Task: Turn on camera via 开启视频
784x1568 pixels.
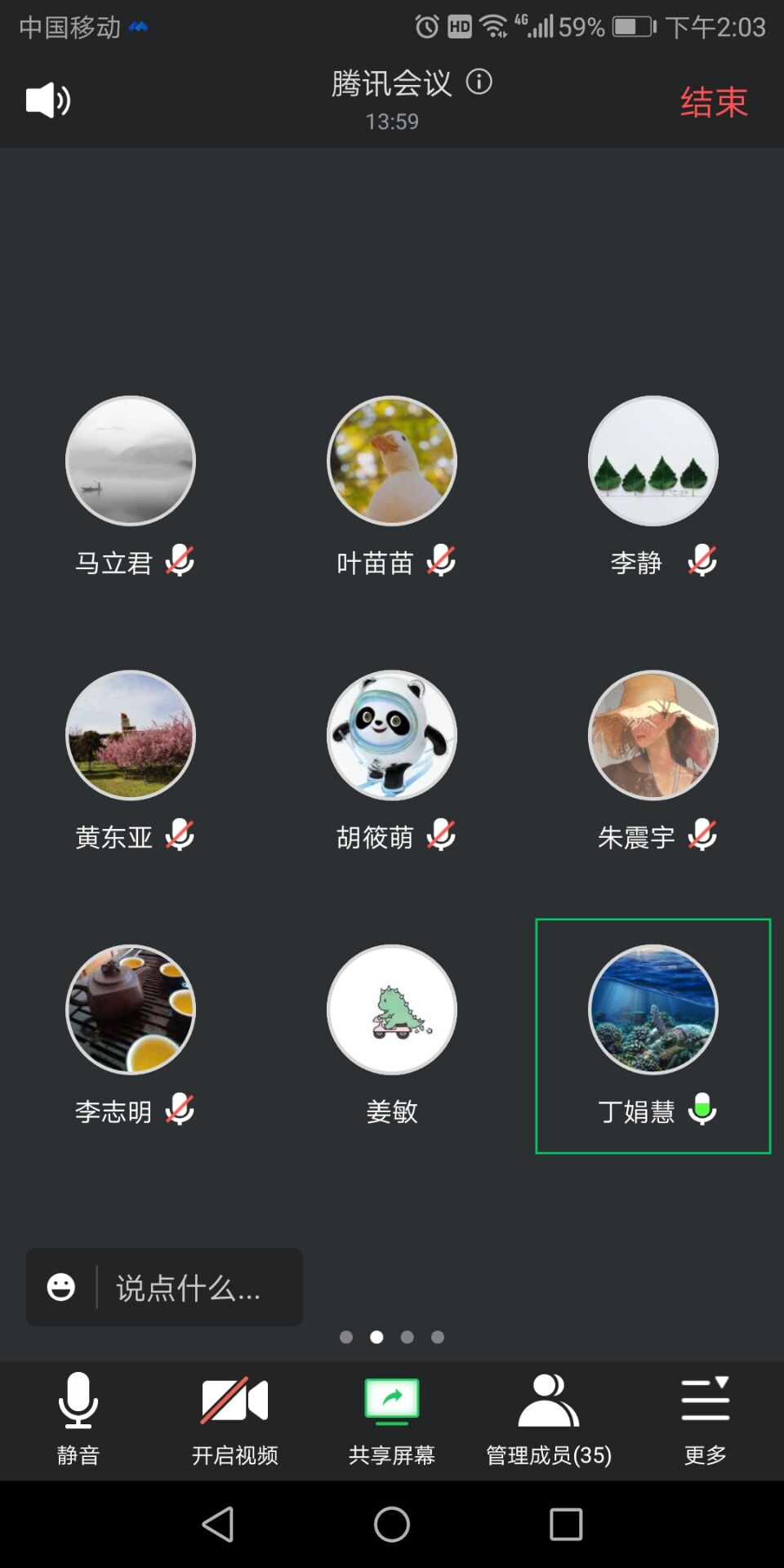Action: pyautogui.click(x=235, y=1418)
